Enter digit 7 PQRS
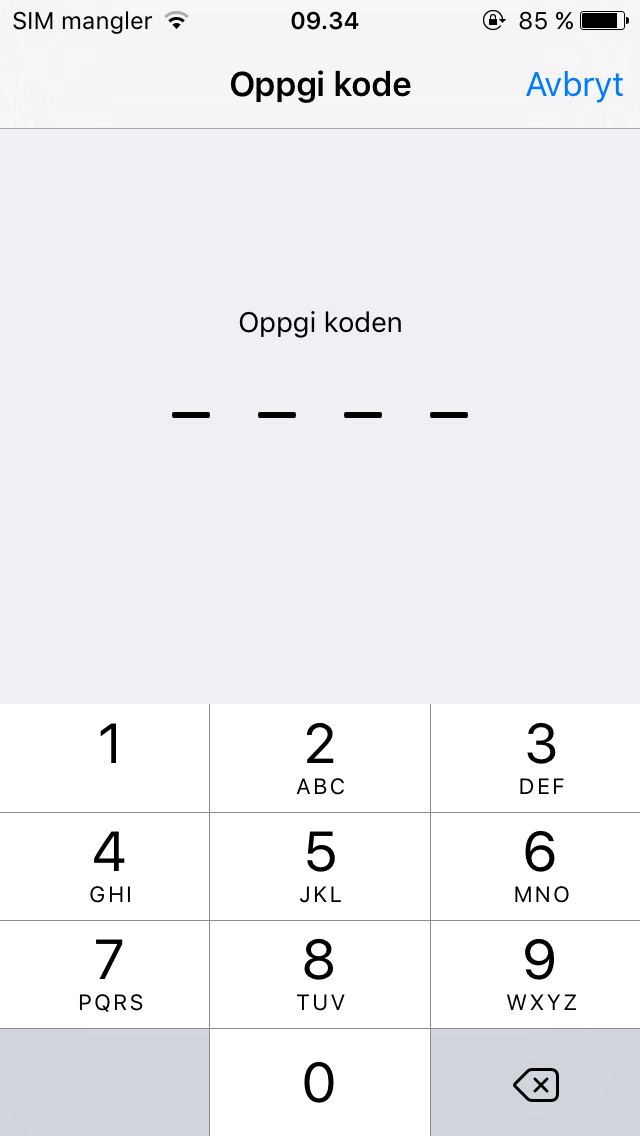 click(x=104, y=974)
